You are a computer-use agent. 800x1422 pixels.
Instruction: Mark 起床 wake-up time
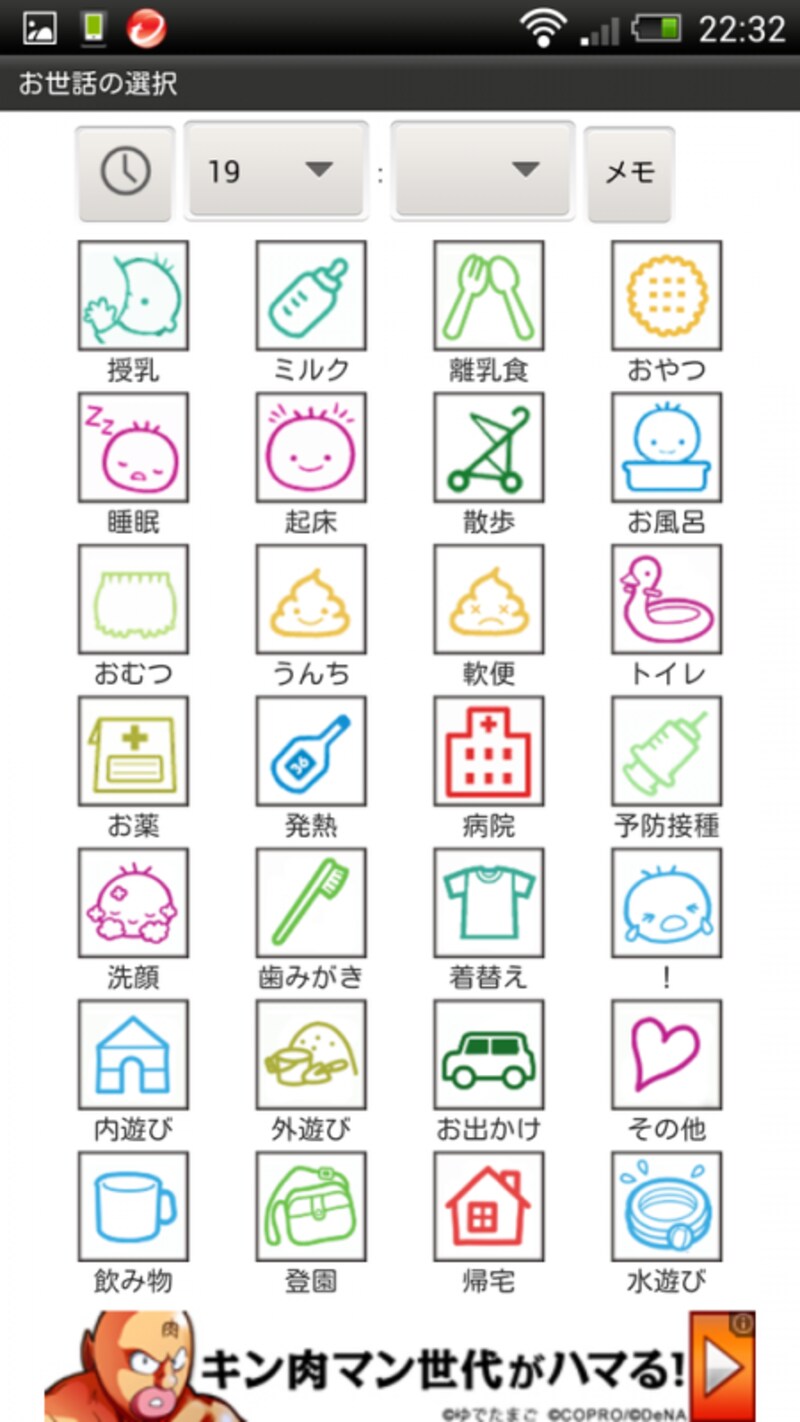(311, 448)
